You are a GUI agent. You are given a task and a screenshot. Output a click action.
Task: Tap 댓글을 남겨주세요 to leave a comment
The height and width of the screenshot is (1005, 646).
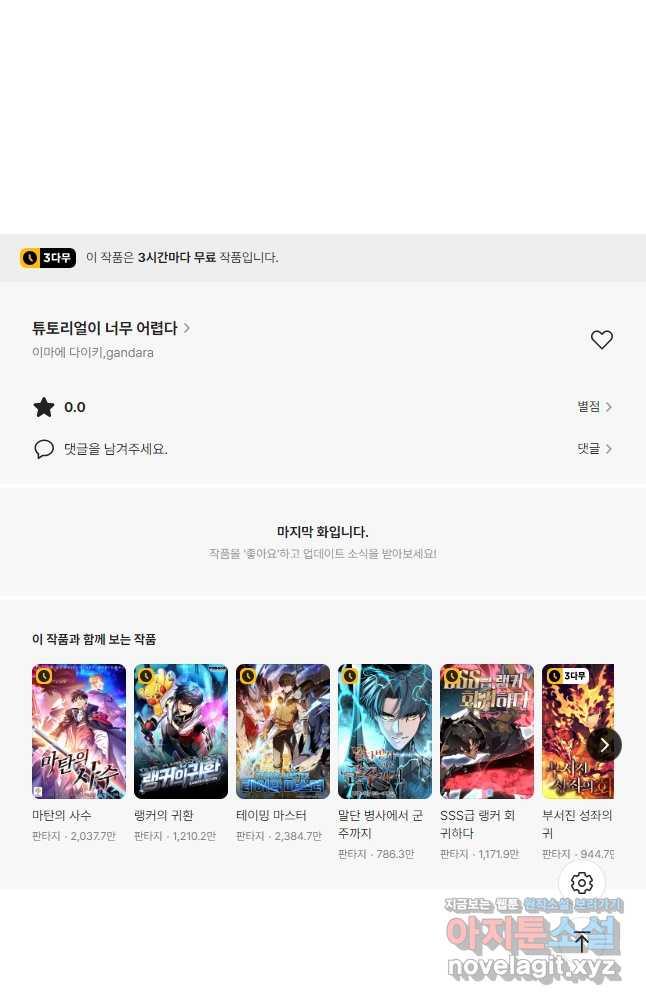(115, 449)
